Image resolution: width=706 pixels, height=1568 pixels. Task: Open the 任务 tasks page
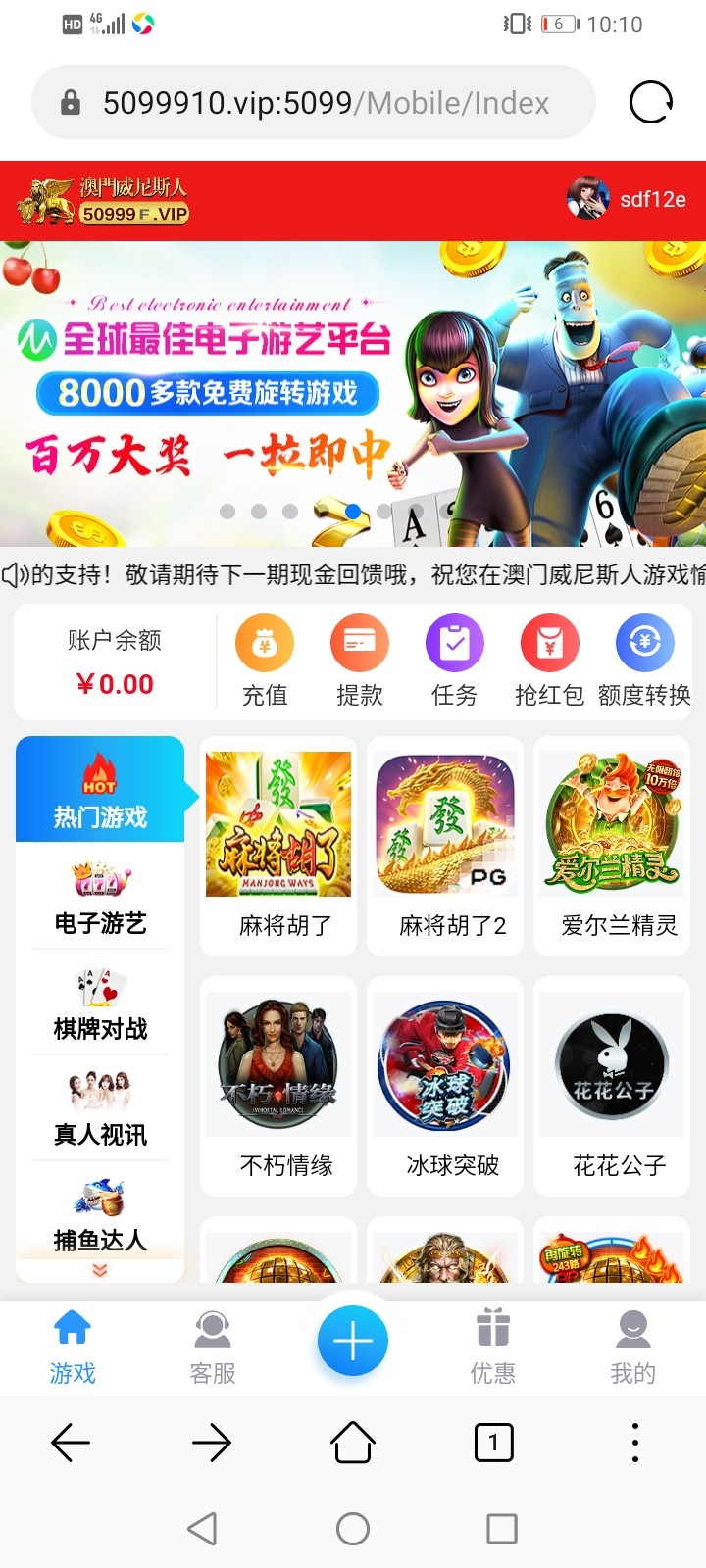pyautogui.click(x=454, y=661)
